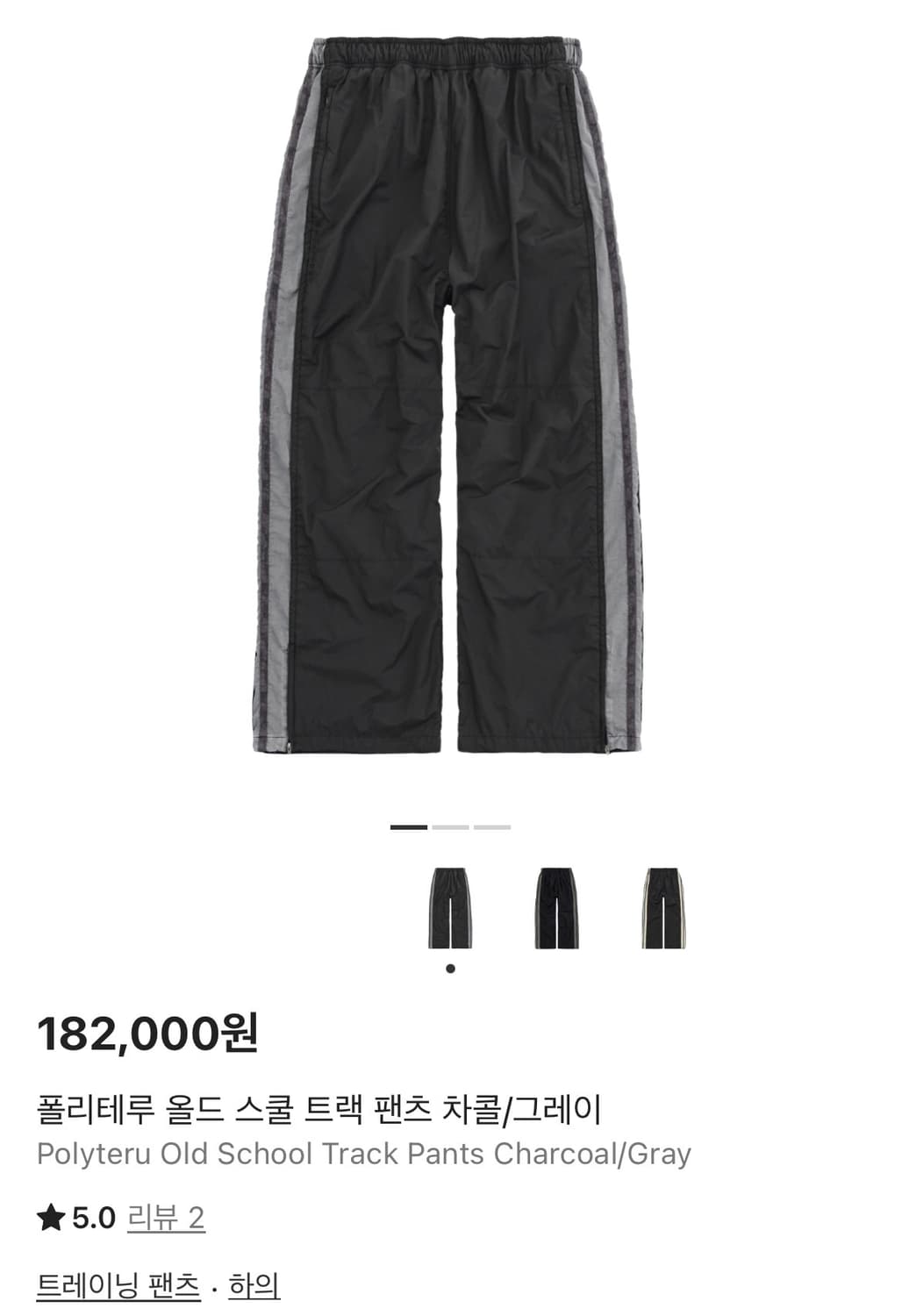Click the leftmost variant thumbnail to reselect it

point(450,908)
